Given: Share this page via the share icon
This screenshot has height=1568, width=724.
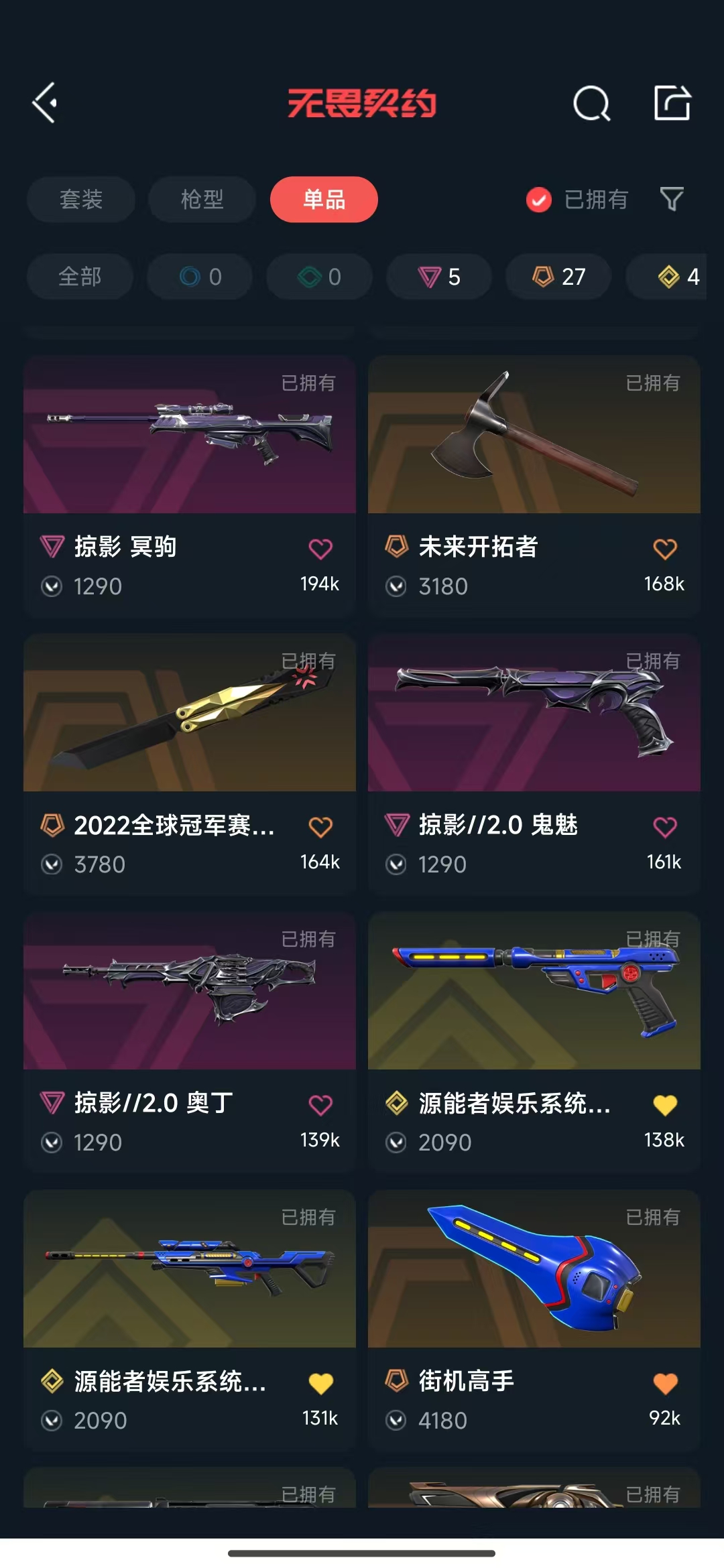Looking at the screenshot, I should 672,103.
